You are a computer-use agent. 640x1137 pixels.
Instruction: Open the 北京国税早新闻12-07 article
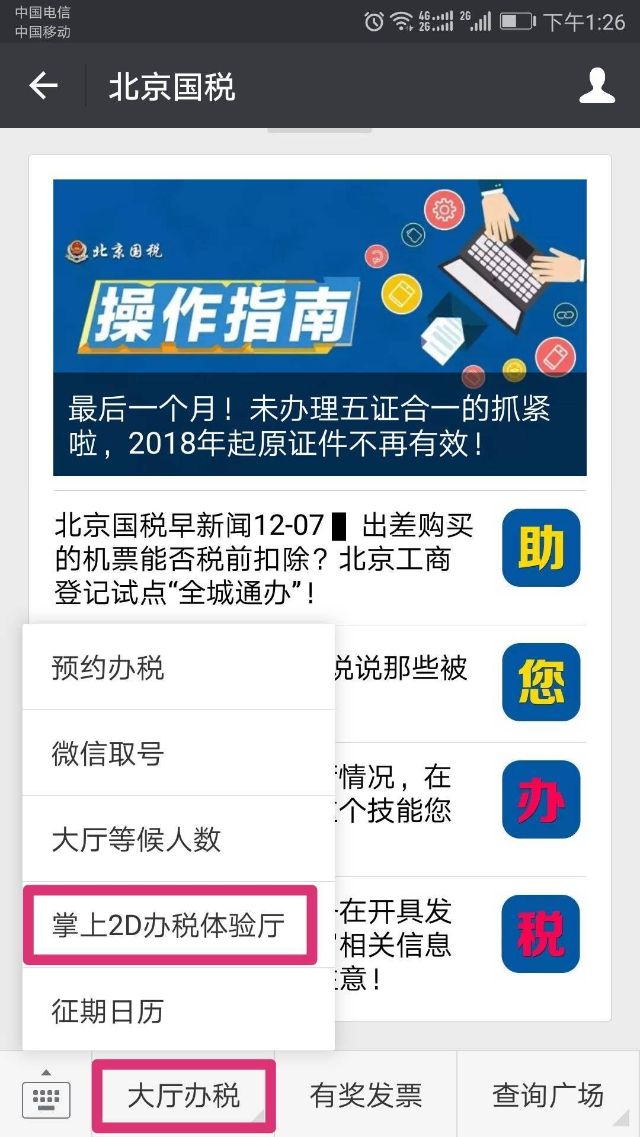pyautogui.click(x=320, y=558)
